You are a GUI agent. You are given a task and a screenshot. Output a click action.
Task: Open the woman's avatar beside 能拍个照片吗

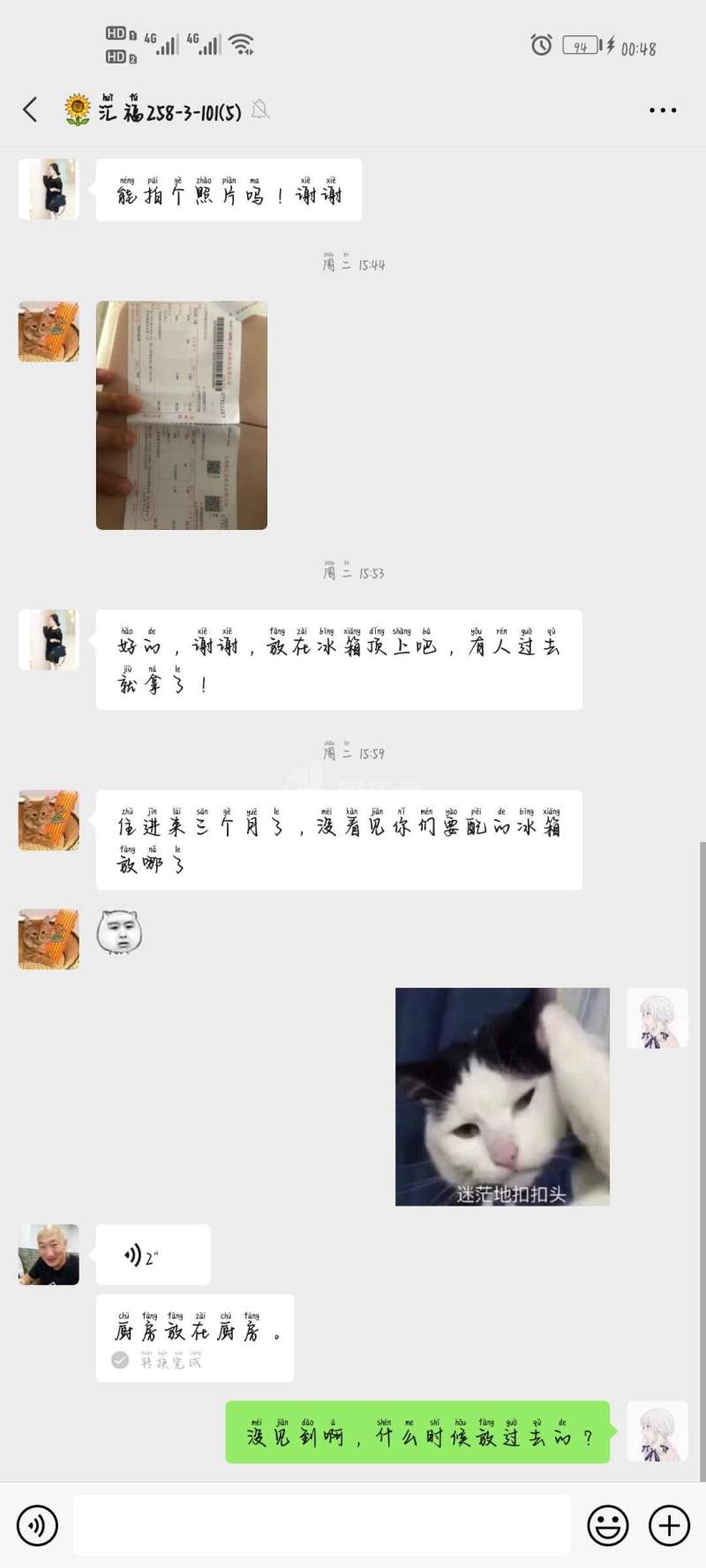tap(49, 190)
